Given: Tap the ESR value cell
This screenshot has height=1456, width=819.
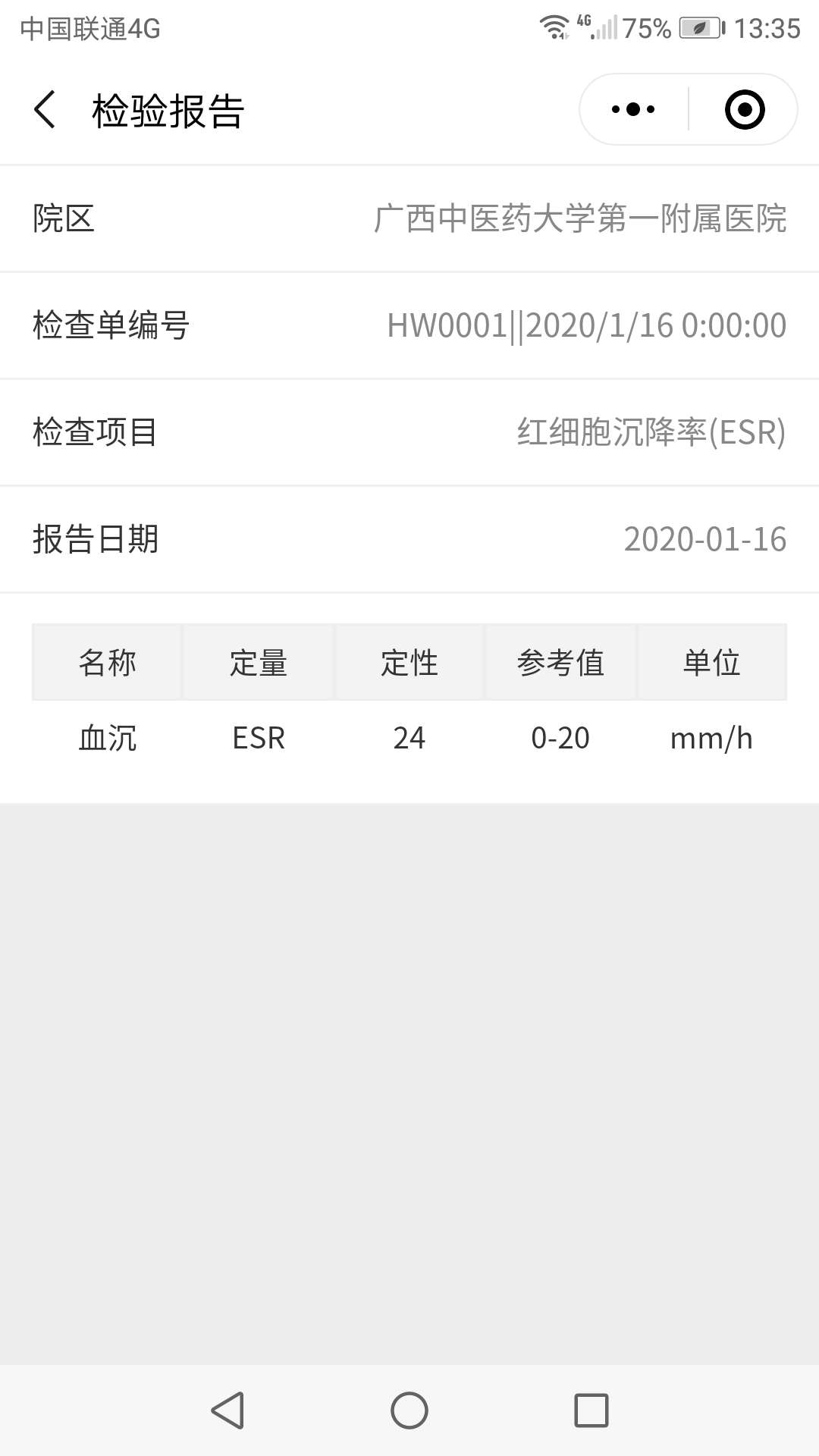Looking at the screenshot, I should pos(258,737).
